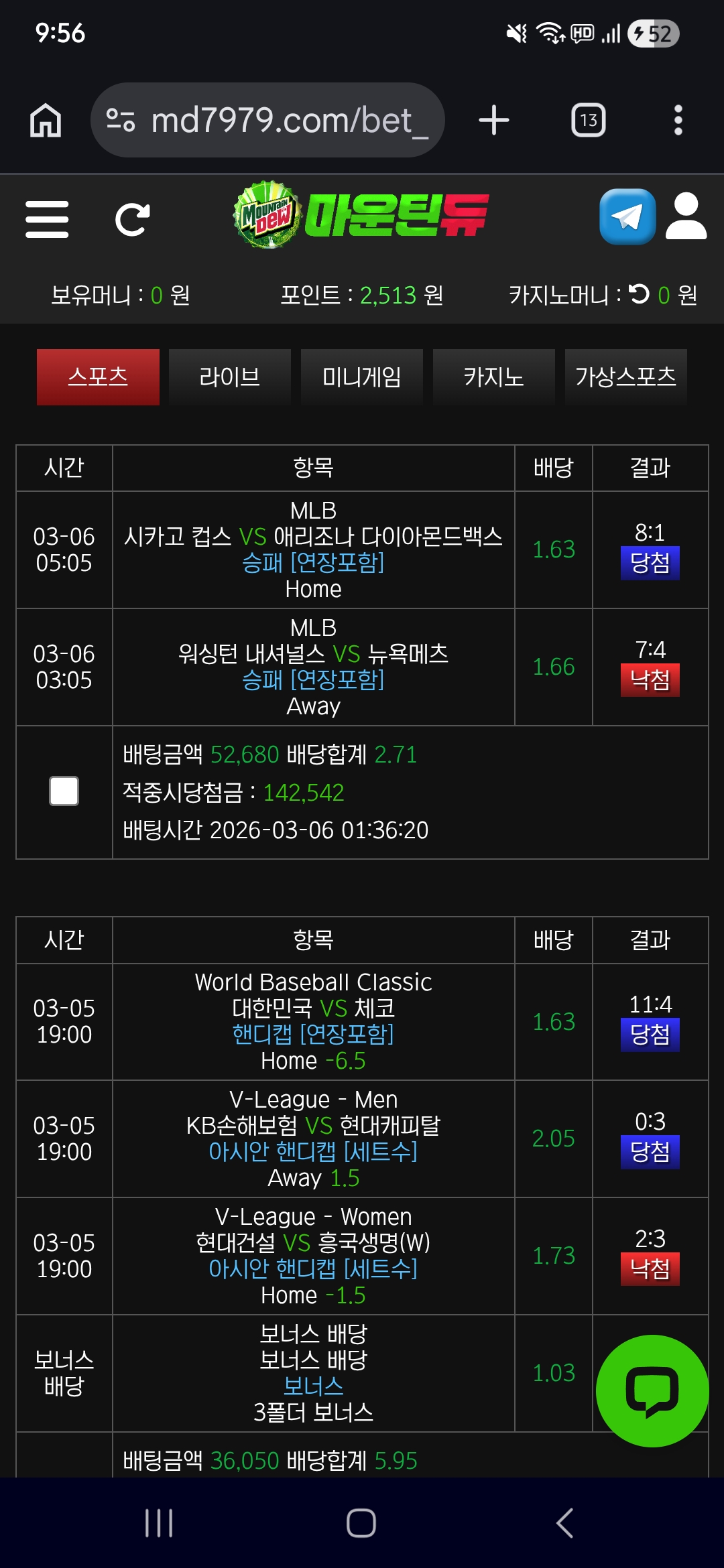Select the 스포츠 tab
This screenshot has width=724, height=1568.
tap(98, 377)
